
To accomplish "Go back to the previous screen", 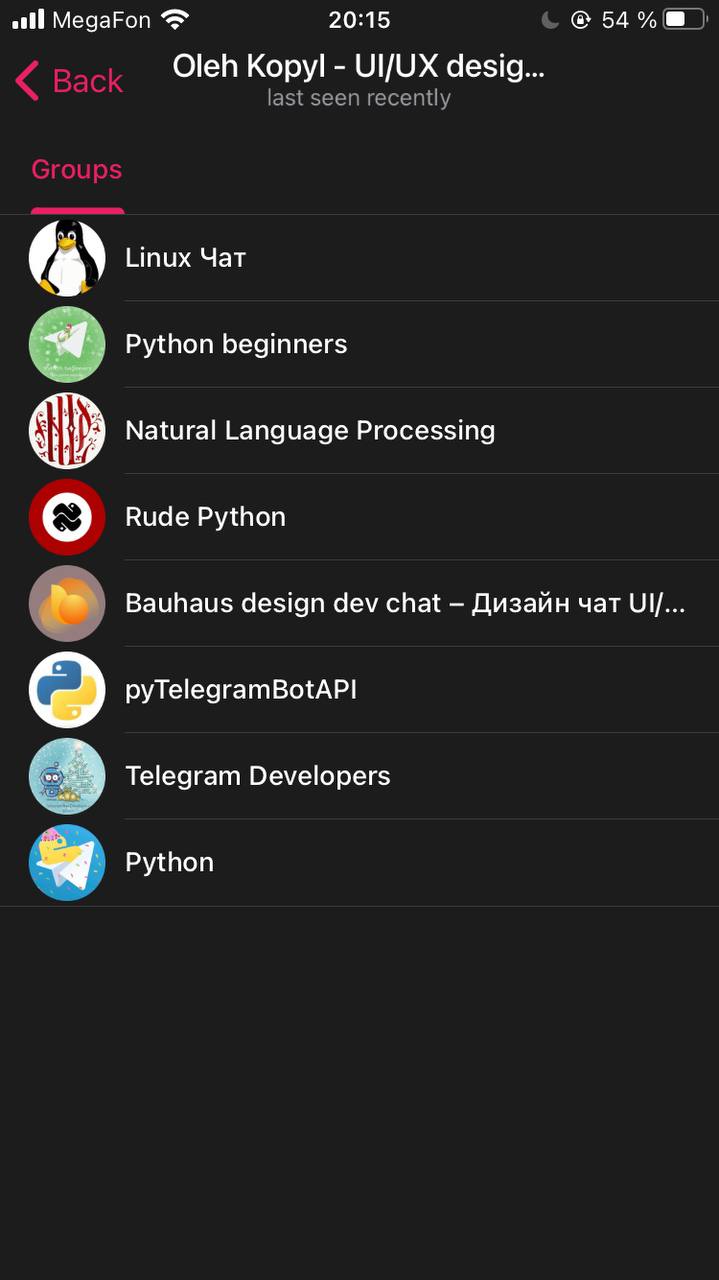I will tap(69, 81).
